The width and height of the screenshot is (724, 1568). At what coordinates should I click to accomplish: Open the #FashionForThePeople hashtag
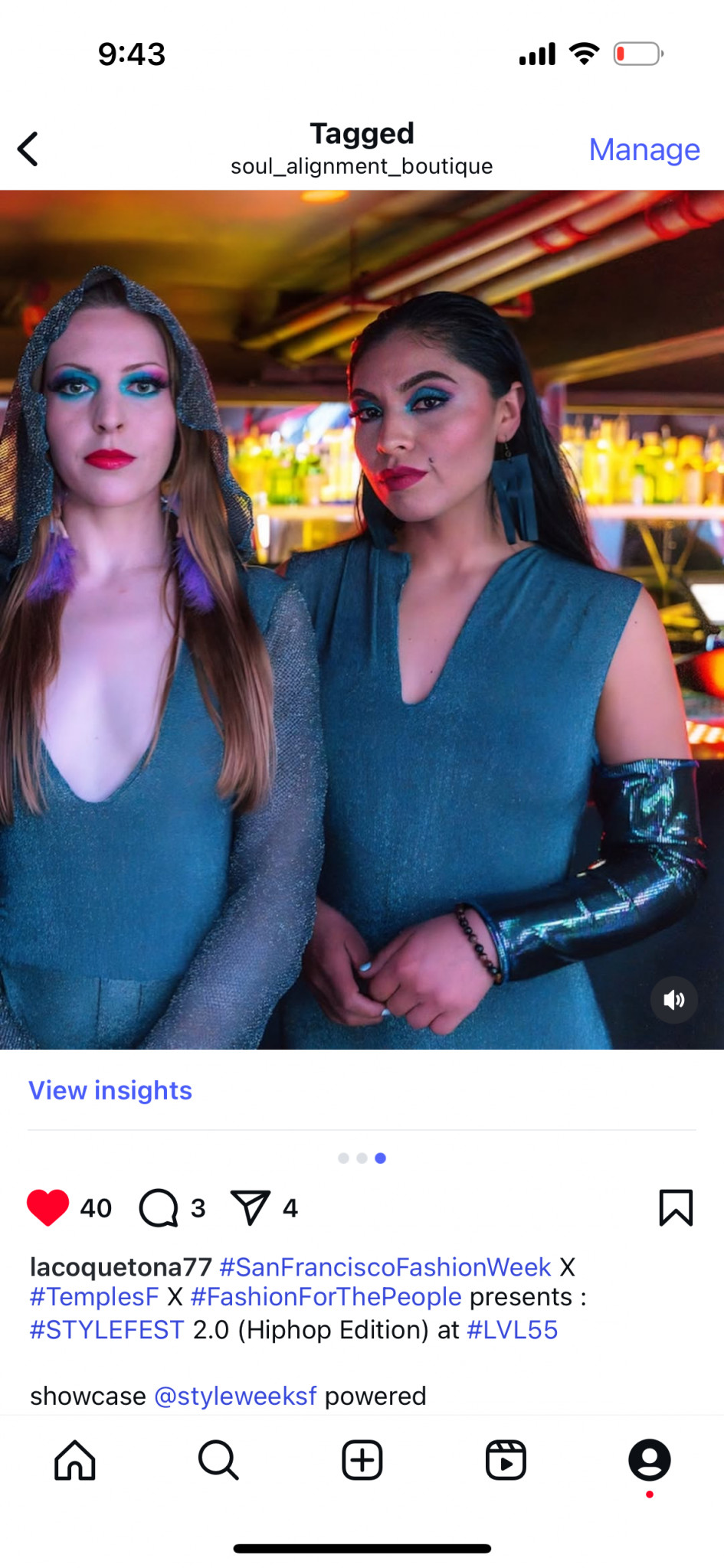pyautogui.click(x=326, y=1297)
